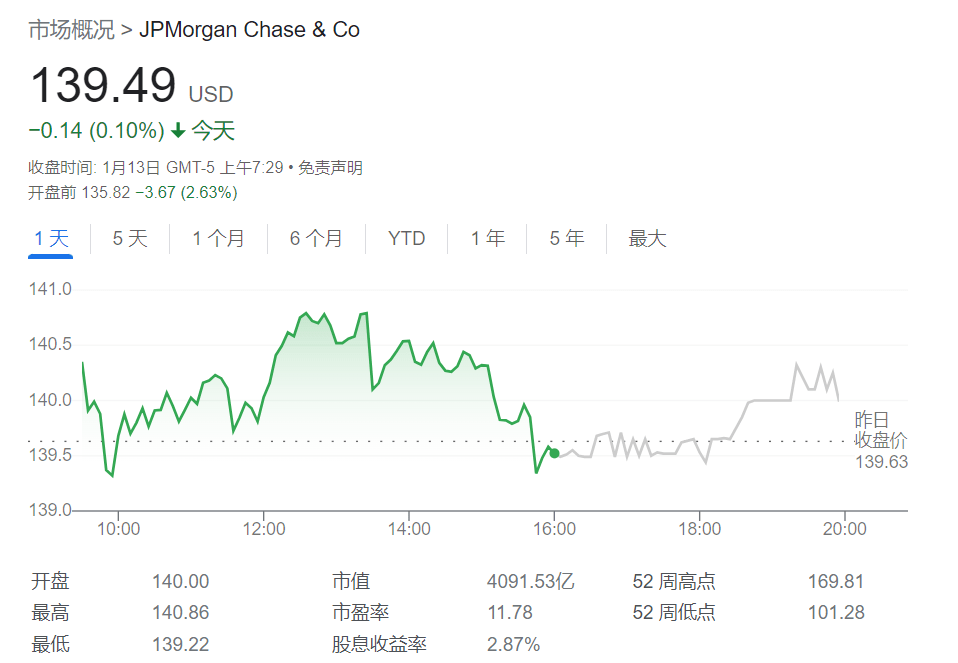Open the 免责声明 disclaimer link
958x663 pixels.
point(331,168)
